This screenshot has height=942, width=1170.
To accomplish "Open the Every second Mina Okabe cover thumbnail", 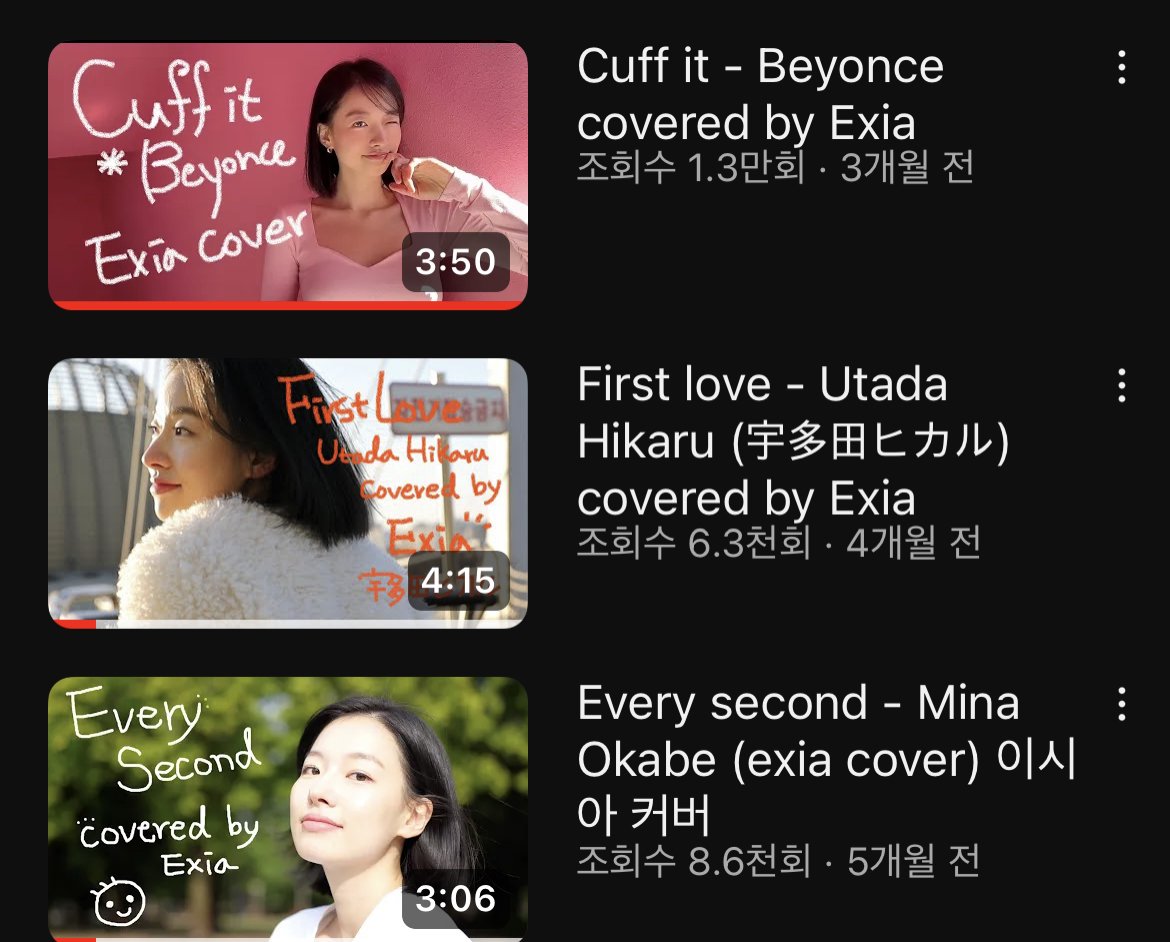I will pyautogui.click(x=288, y=808).
